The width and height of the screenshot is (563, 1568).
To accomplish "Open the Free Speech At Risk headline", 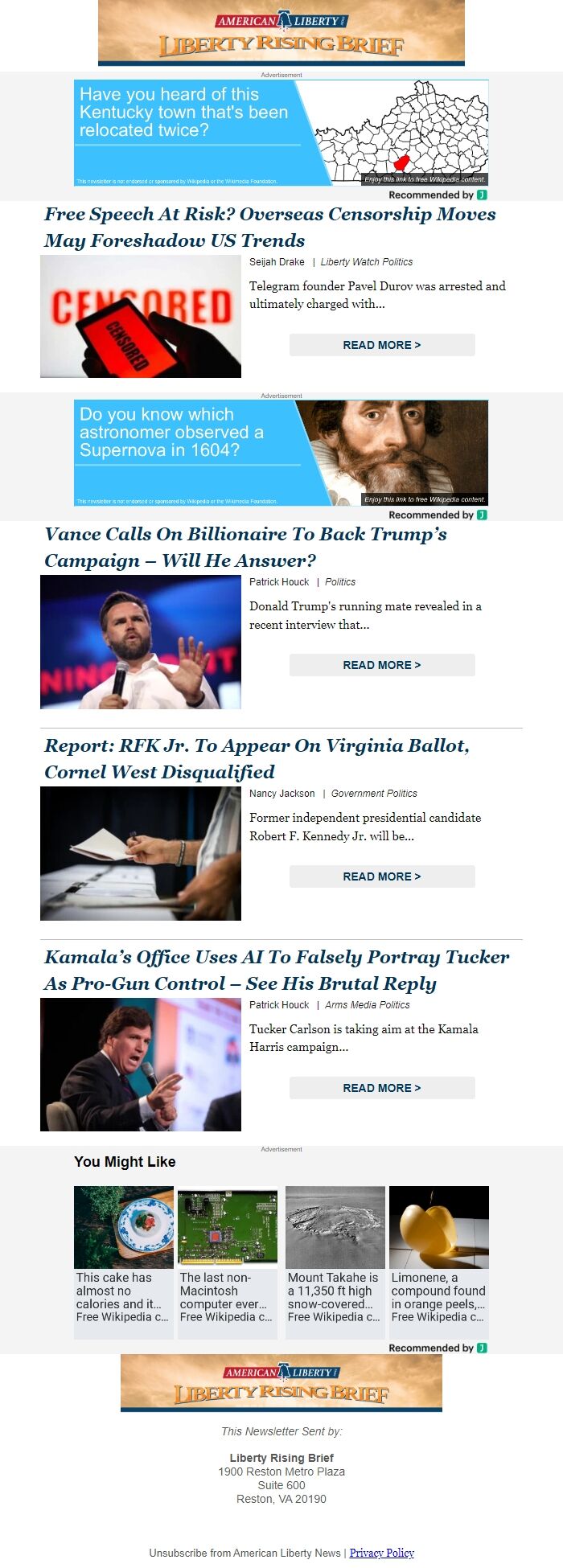I will [x=269, y=228].
